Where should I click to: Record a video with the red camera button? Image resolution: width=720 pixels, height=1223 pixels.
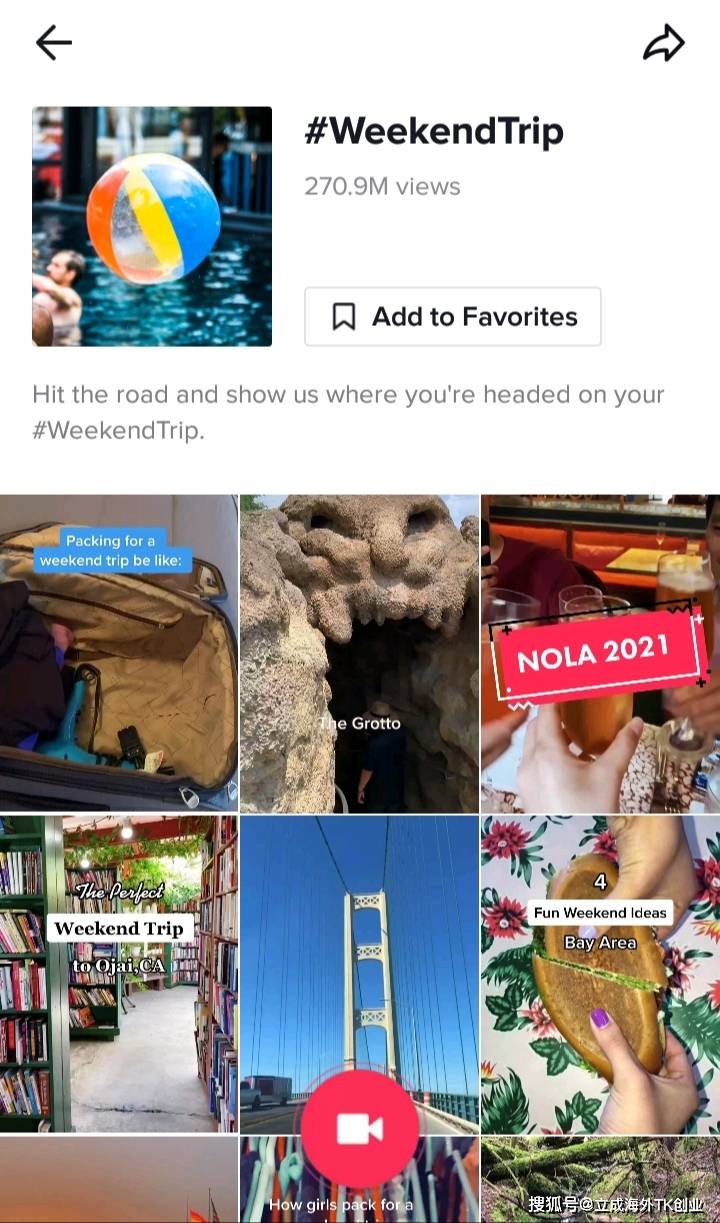[360, 1129]
